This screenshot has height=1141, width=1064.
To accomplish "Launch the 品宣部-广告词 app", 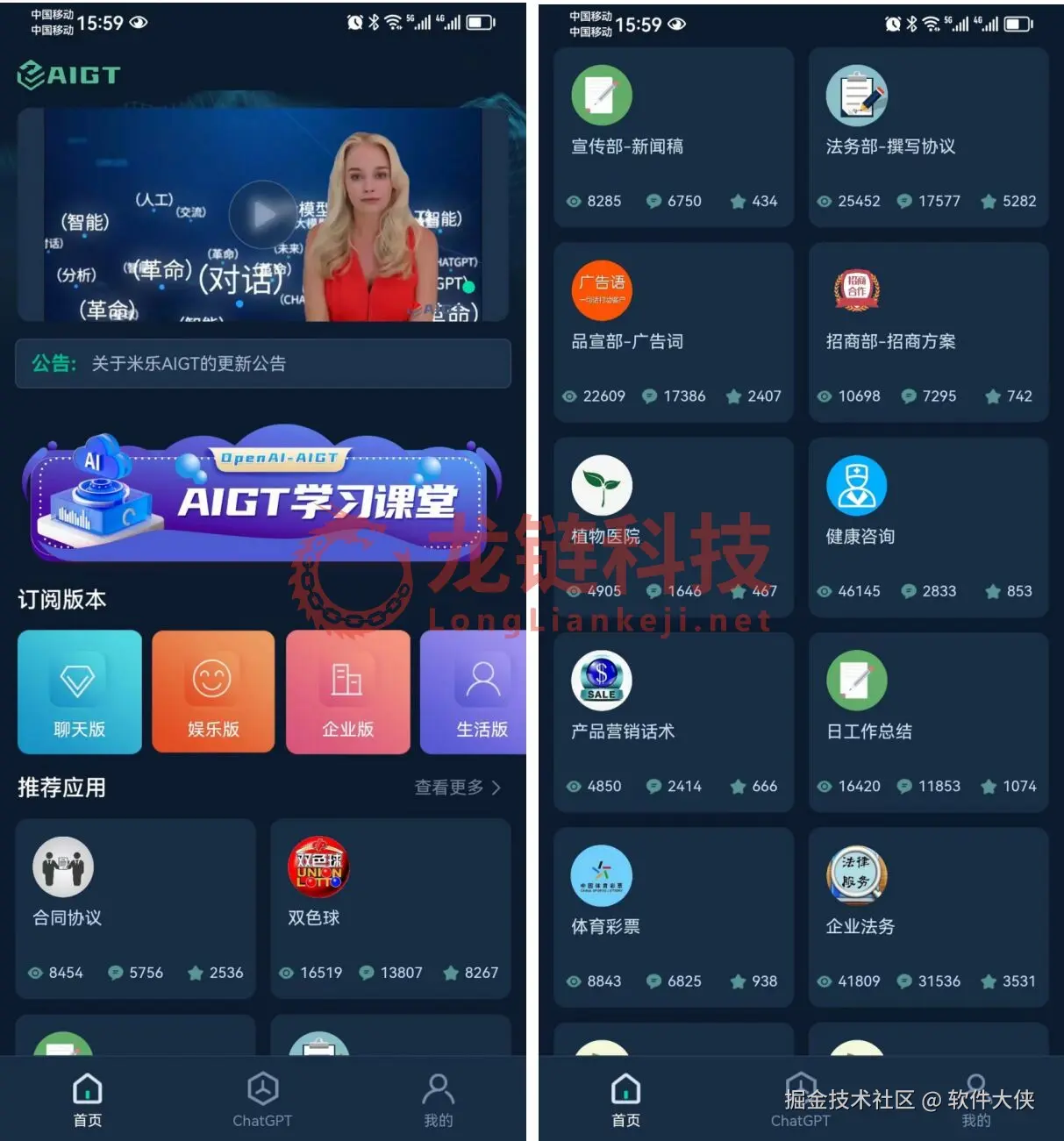I will [673, 332].
